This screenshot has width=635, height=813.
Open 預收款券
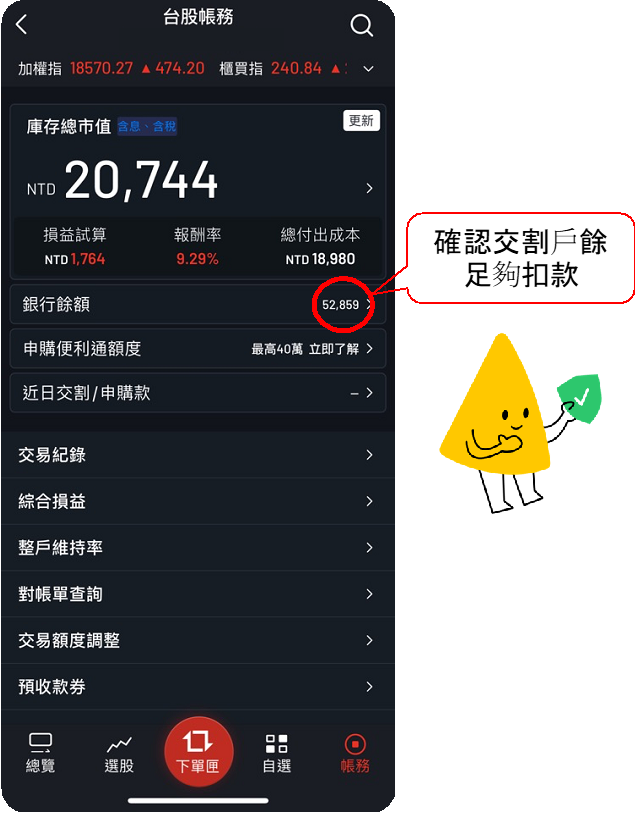pyautogui.click(x=197, y=687)
